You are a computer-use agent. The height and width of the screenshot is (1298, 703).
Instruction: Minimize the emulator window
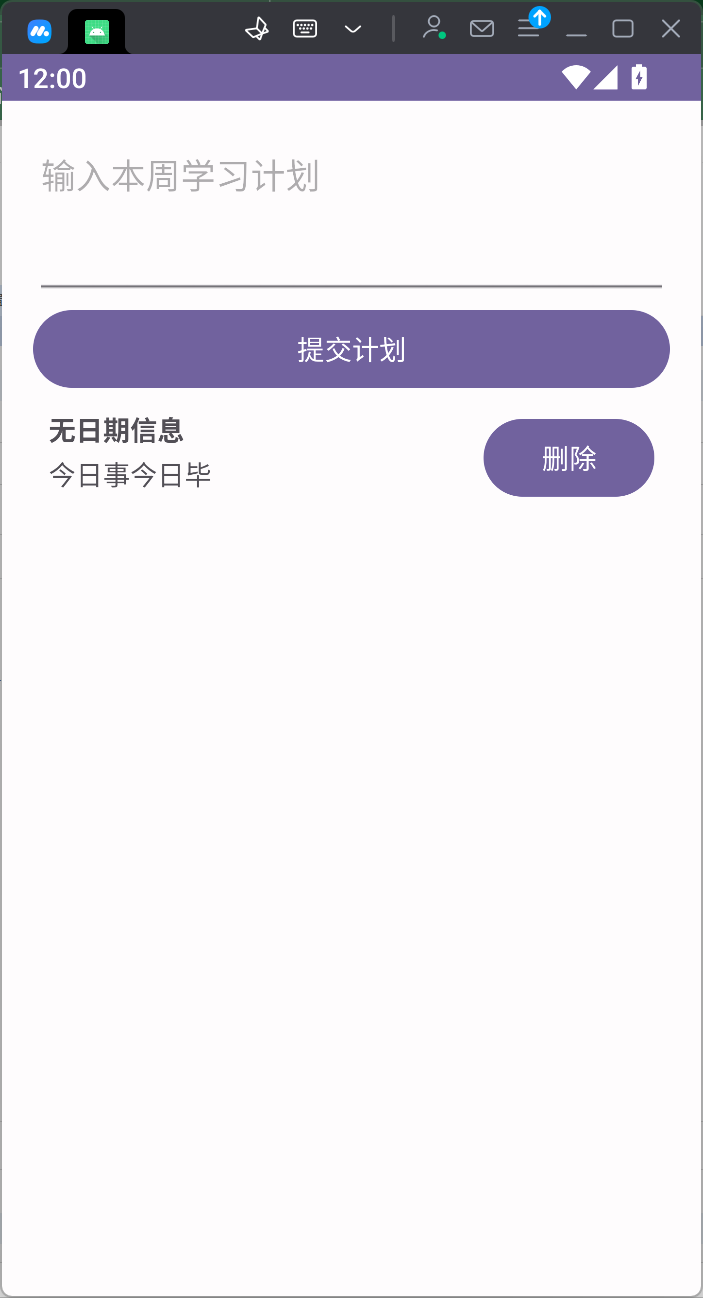pyautogui.click(x=576, y=29)
